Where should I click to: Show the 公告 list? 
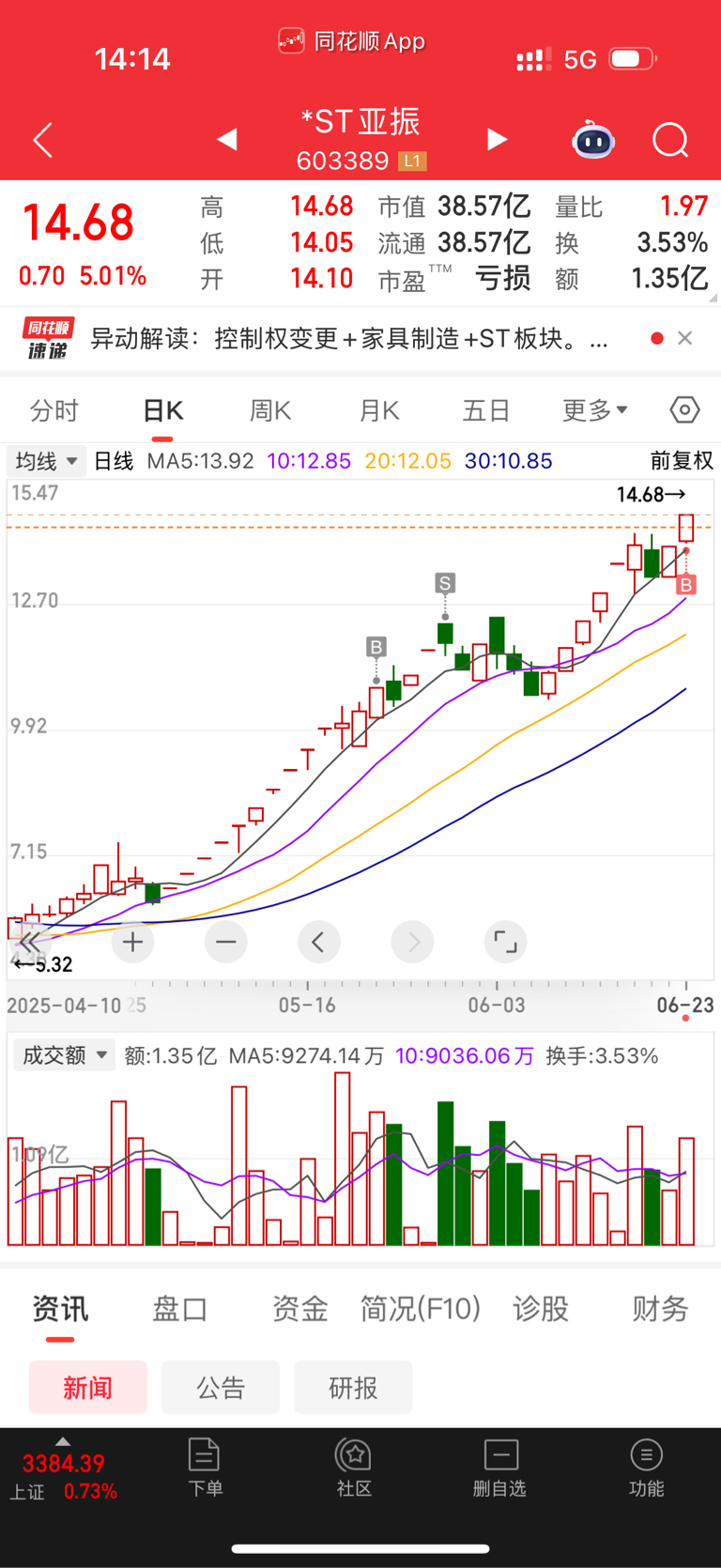pos(221,1387)
